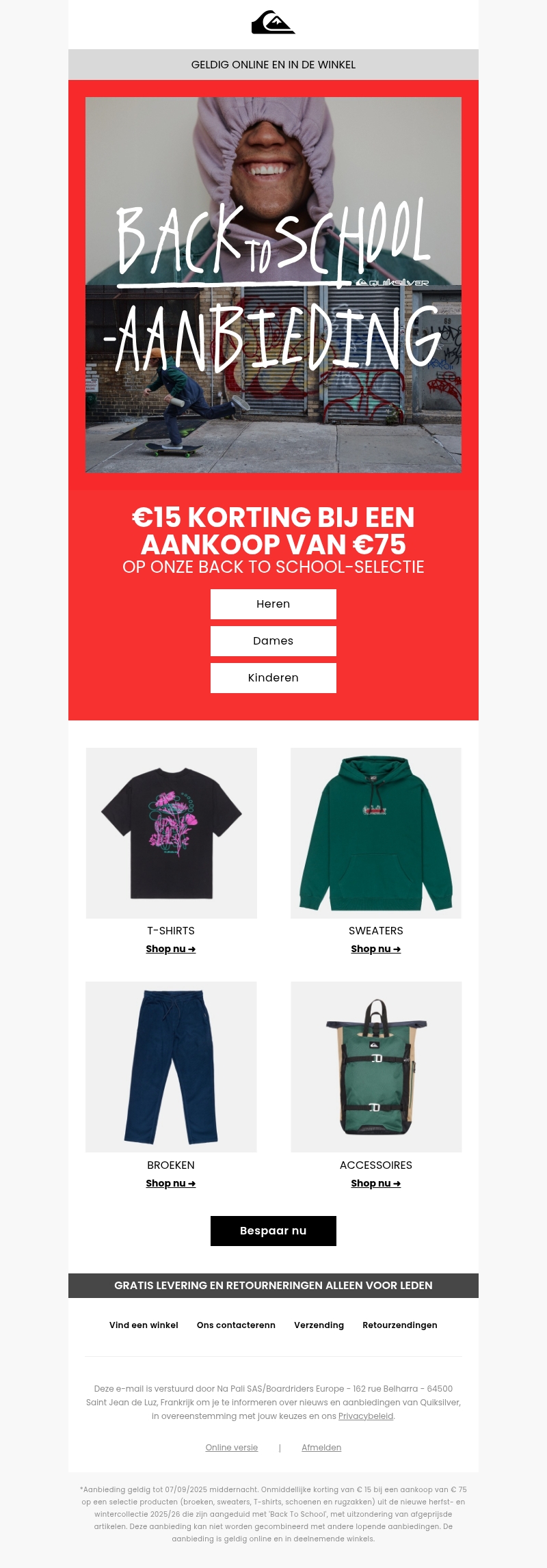View the green backpack product tile

tap(375, 1067)
